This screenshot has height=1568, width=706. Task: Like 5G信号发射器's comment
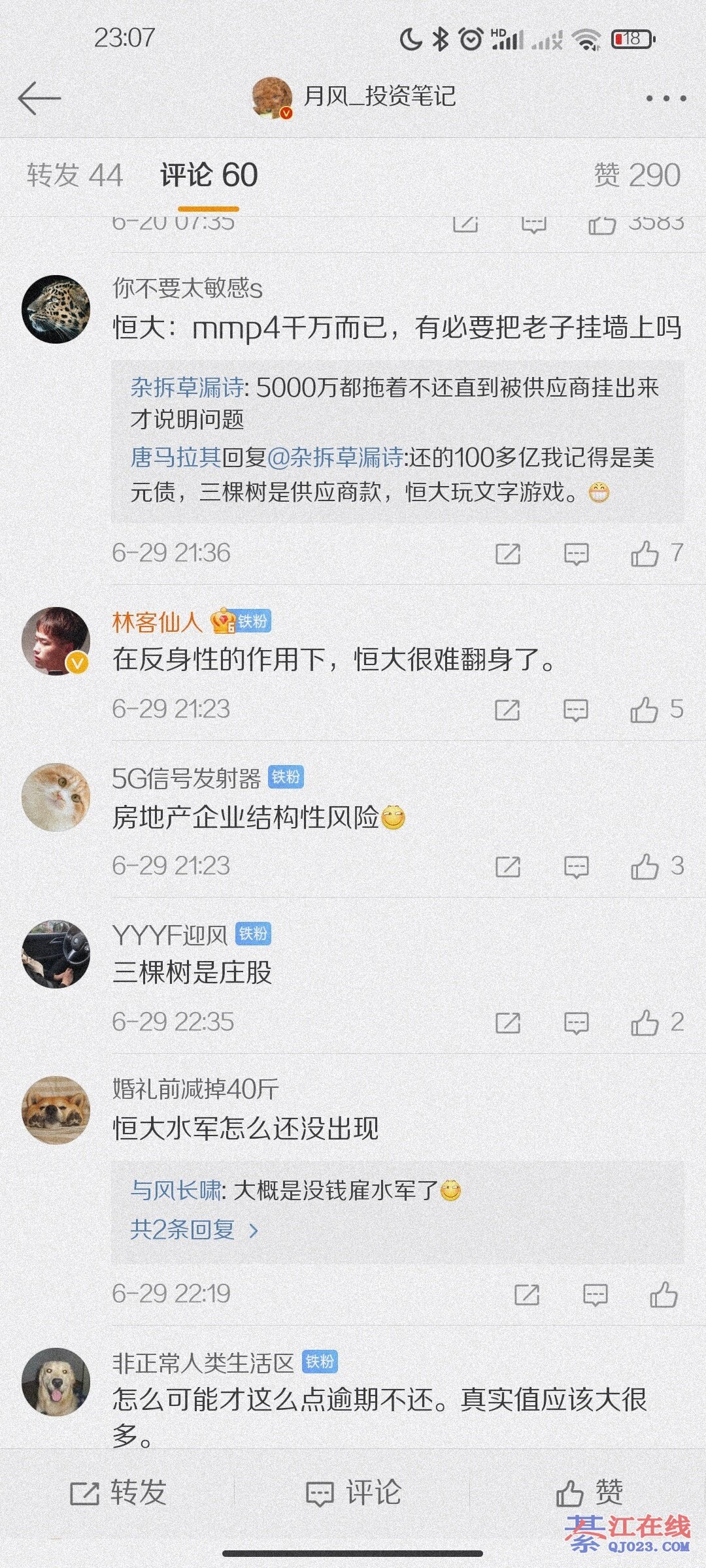point(645,866)
